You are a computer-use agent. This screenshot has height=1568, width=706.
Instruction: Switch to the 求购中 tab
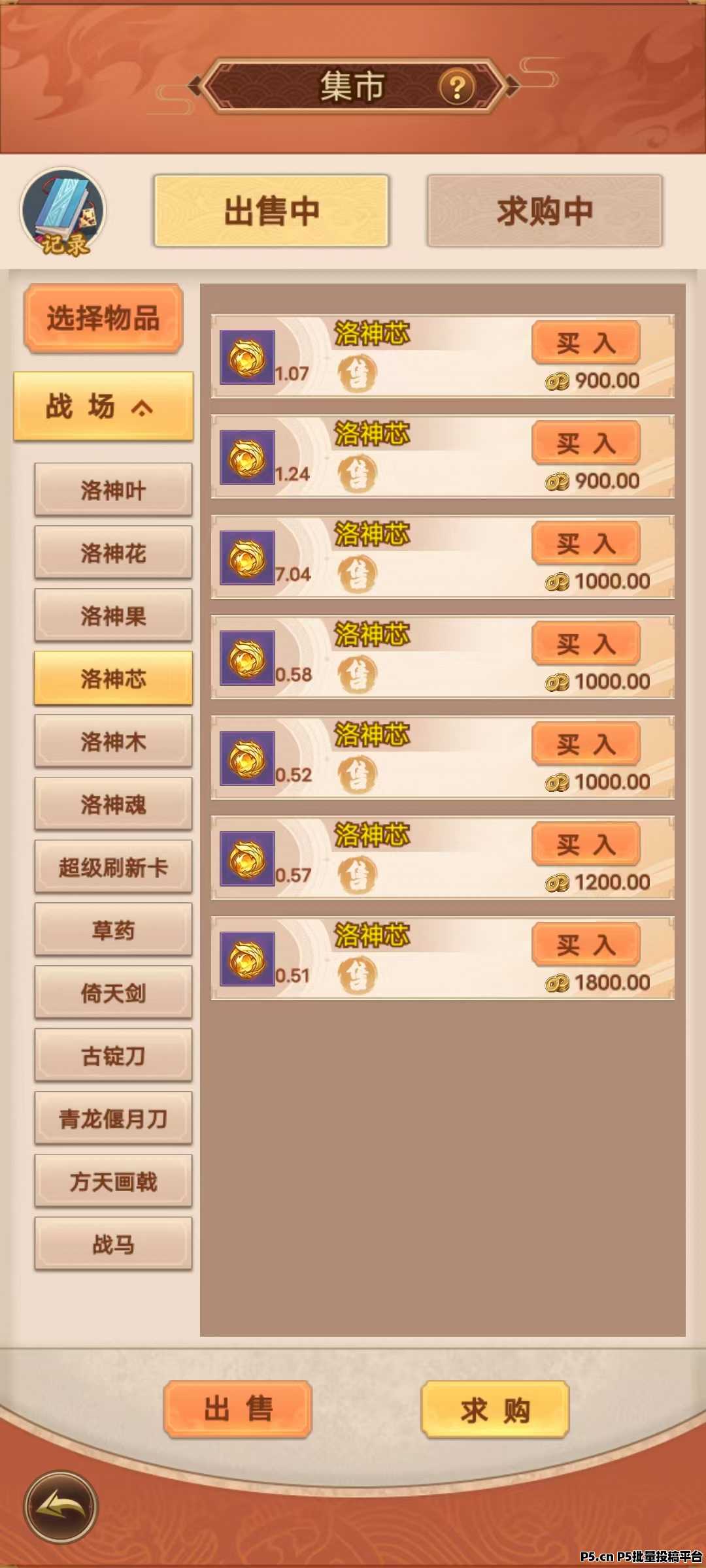pyautogui.click(x=545, y=210)
